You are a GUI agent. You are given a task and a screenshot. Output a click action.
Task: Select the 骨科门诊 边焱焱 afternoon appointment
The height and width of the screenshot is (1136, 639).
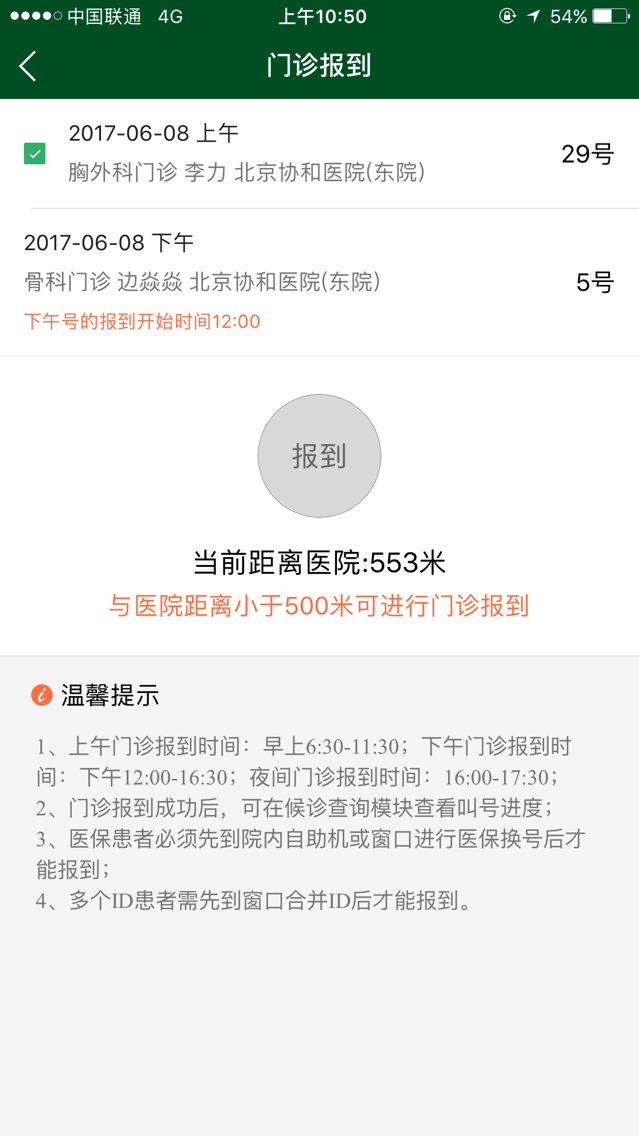click(x=300, y=281)
